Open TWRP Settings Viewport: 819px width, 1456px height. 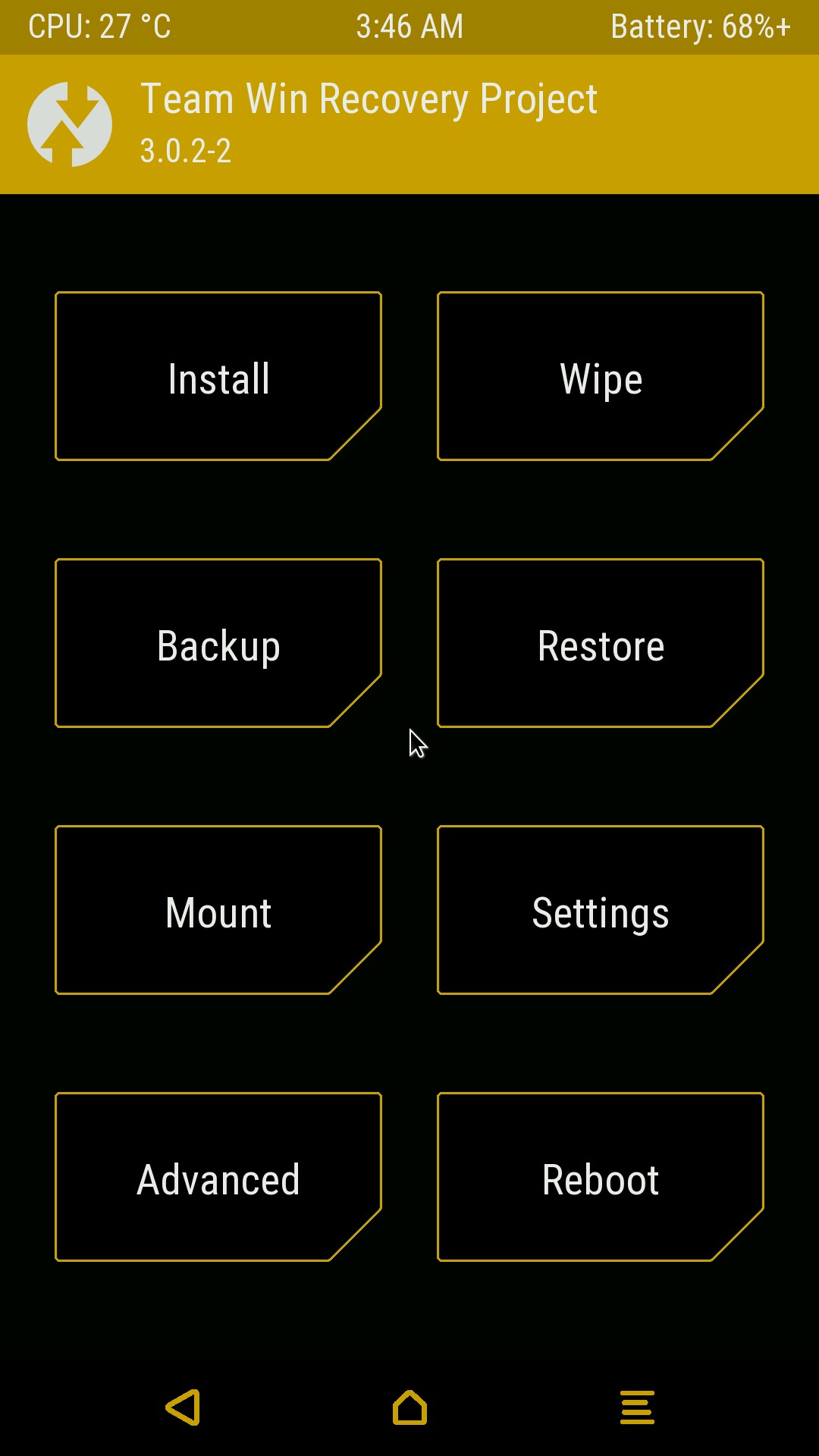[601, 911]
